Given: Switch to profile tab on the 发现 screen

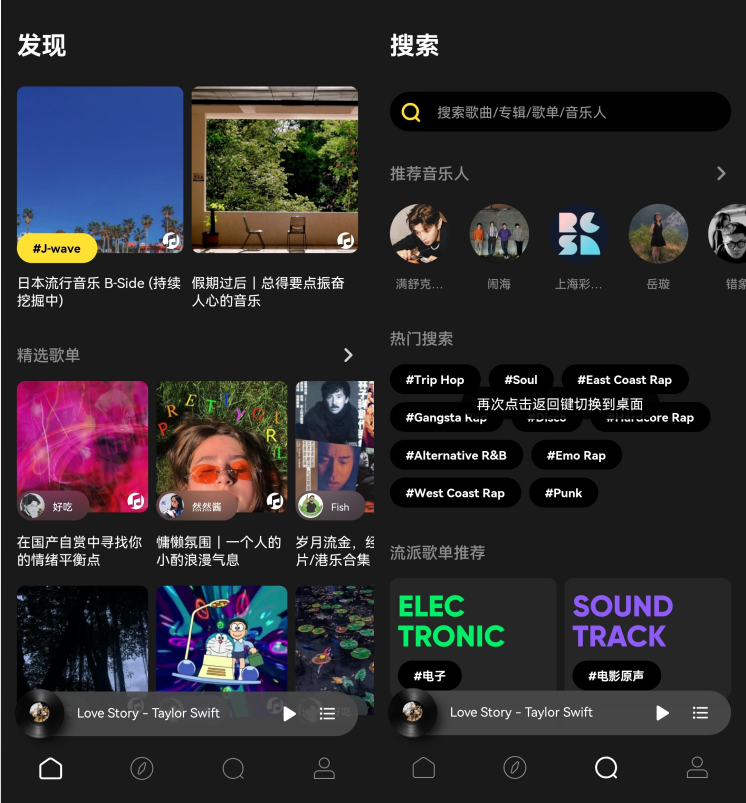Looking at the screenshot, I should pyautogui.click(x=324, y=768).
